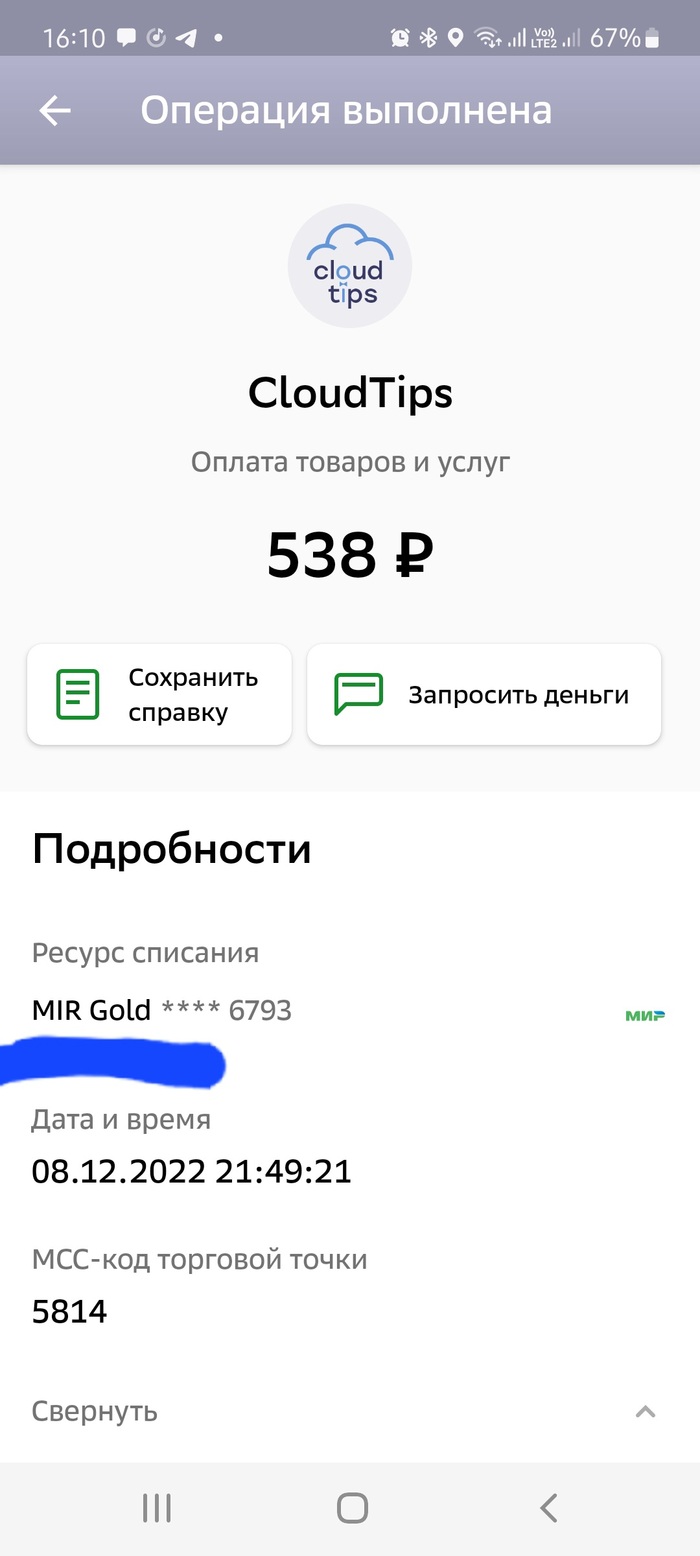This screenshot has height=1556, width=700.
Task: Tap the Запросить деньги button
Action: (x=484, y=695)
